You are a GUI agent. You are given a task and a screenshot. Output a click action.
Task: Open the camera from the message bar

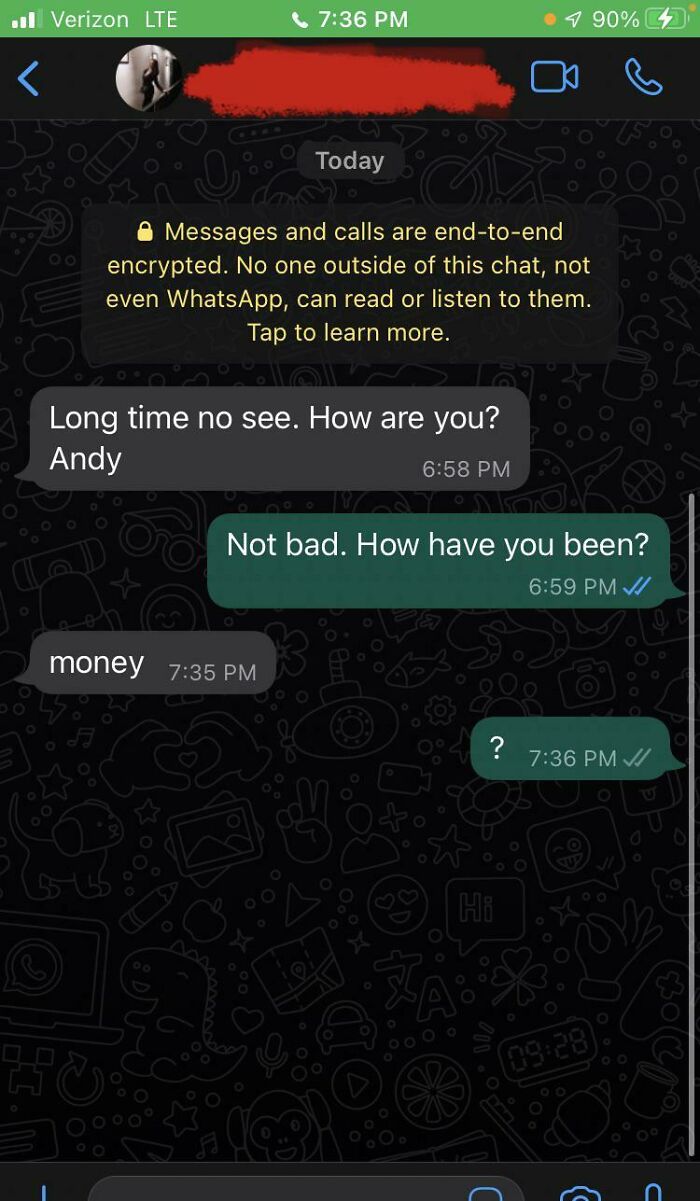(579, 1192)
